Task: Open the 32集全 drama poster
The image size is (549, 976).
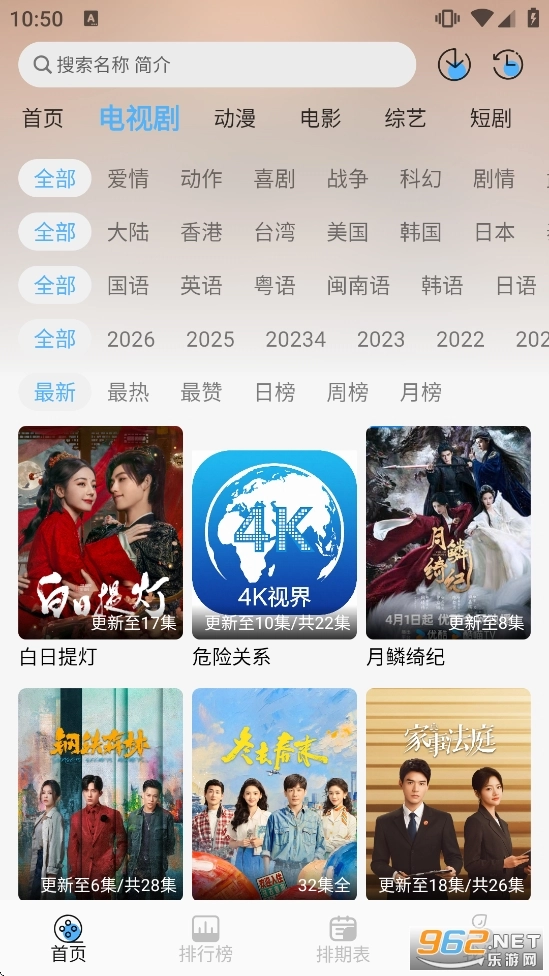Action: point(274,794)
